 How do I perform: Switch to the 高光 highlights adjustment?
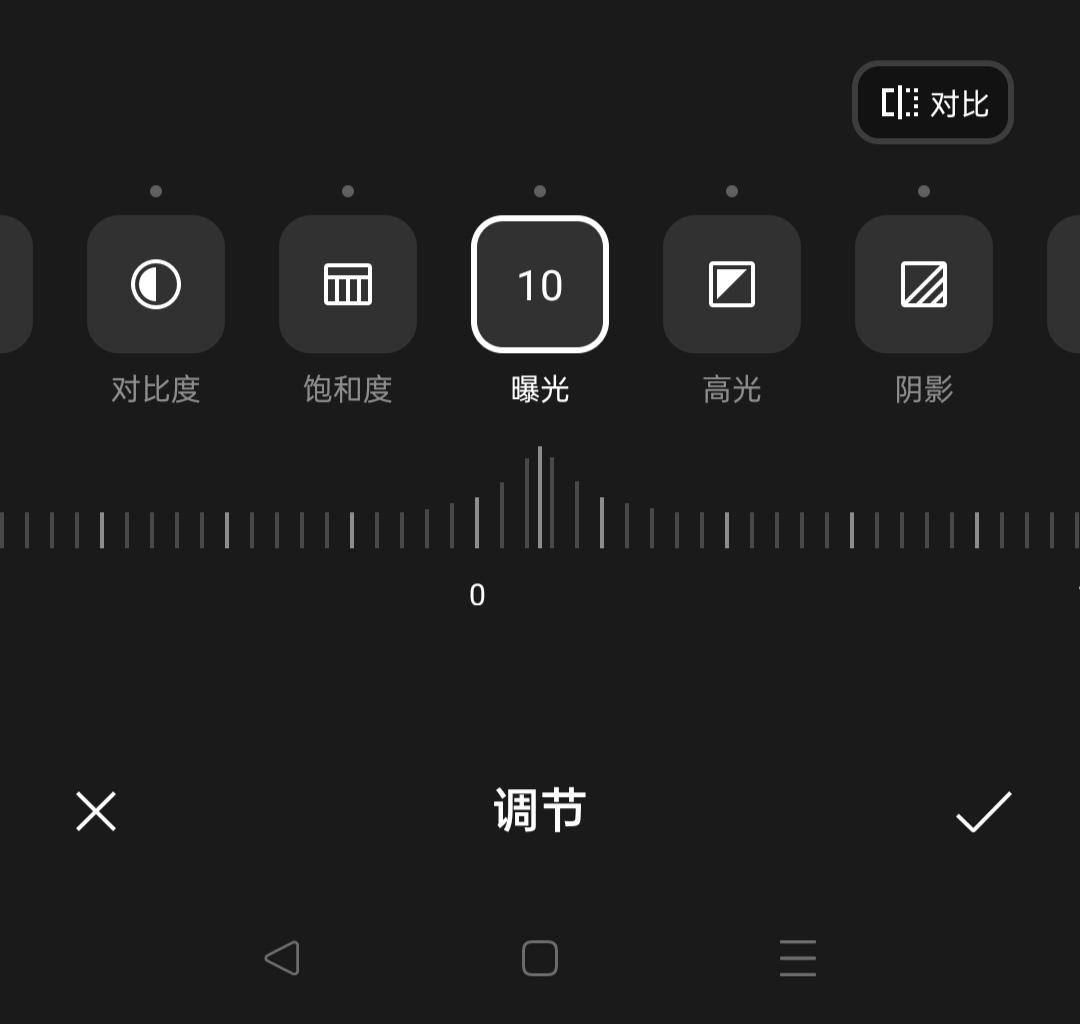(x=732, y=285)
